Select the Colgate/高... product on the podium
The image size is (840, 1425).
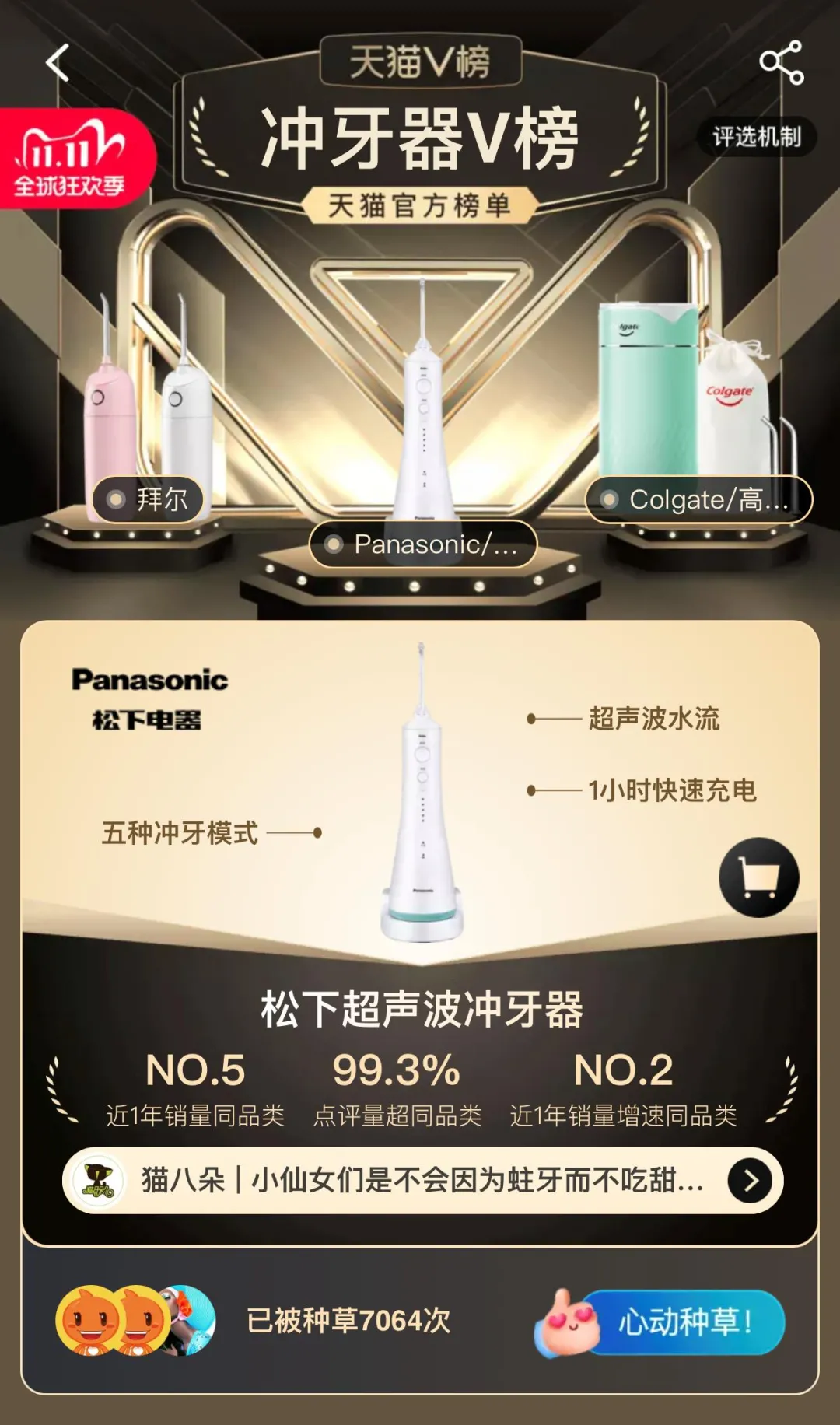click(x=698, y=499)
